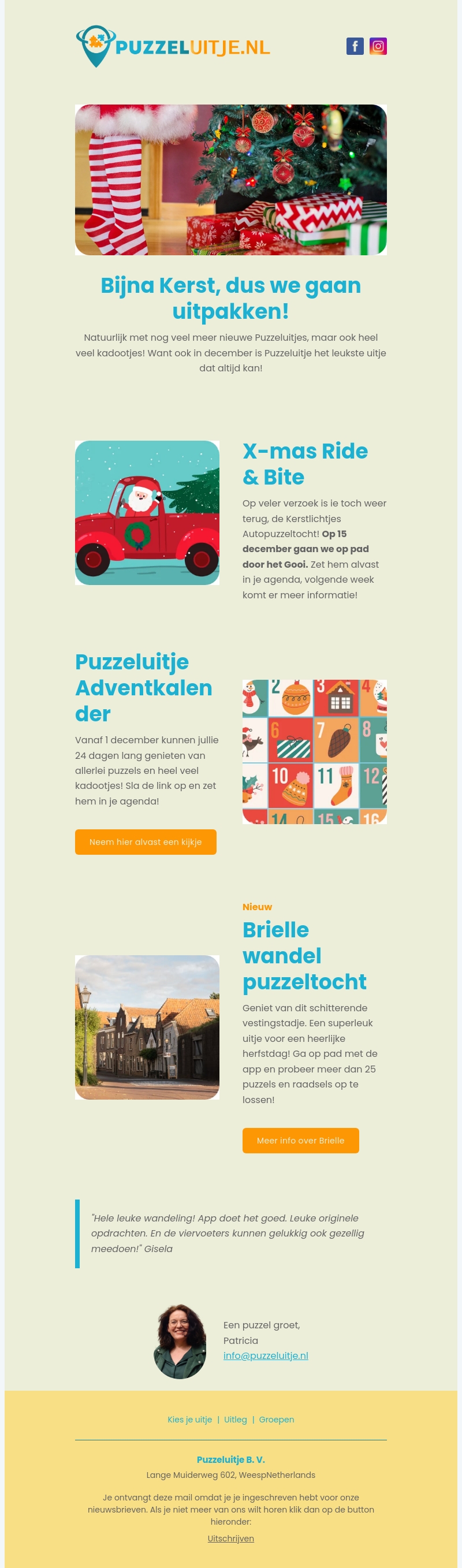Follow the 'Uitleg' footer link

click(x=236, y=1420)
